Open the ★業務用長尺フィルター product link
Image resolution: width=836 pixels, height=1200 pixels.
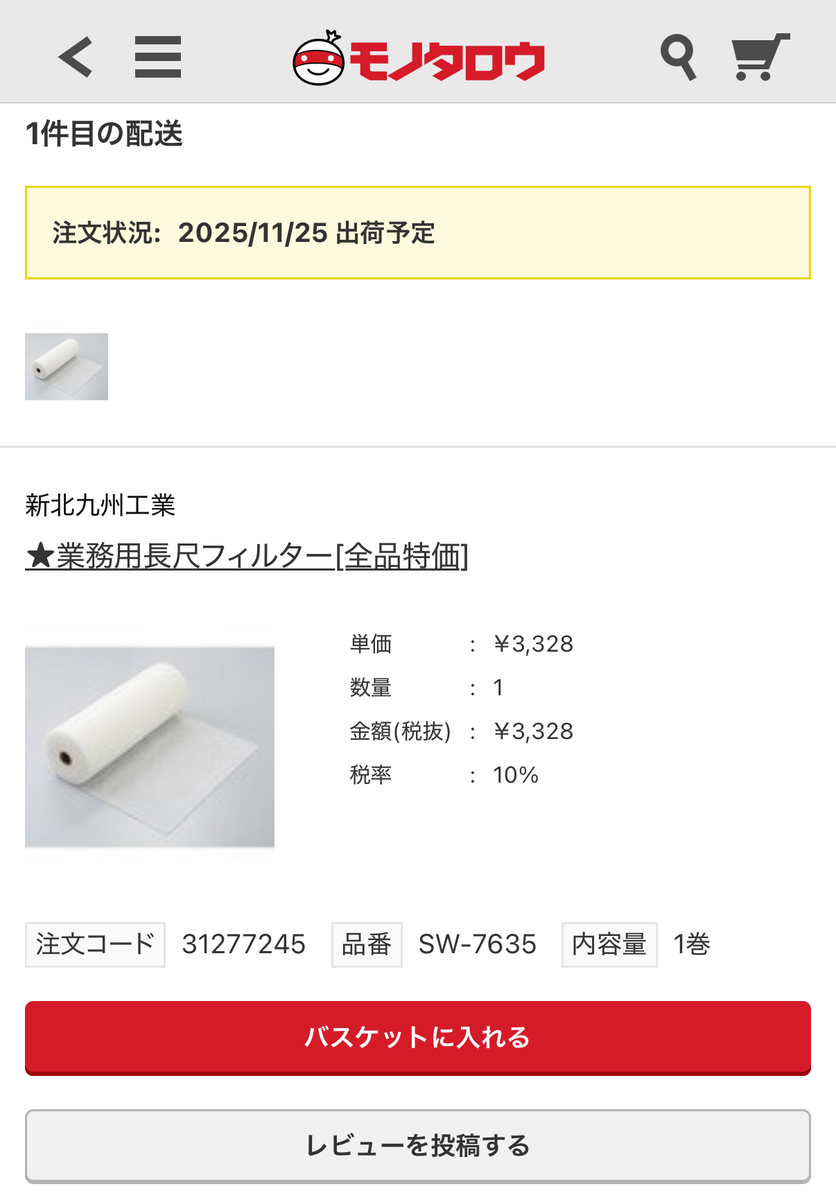pos(246,556)
